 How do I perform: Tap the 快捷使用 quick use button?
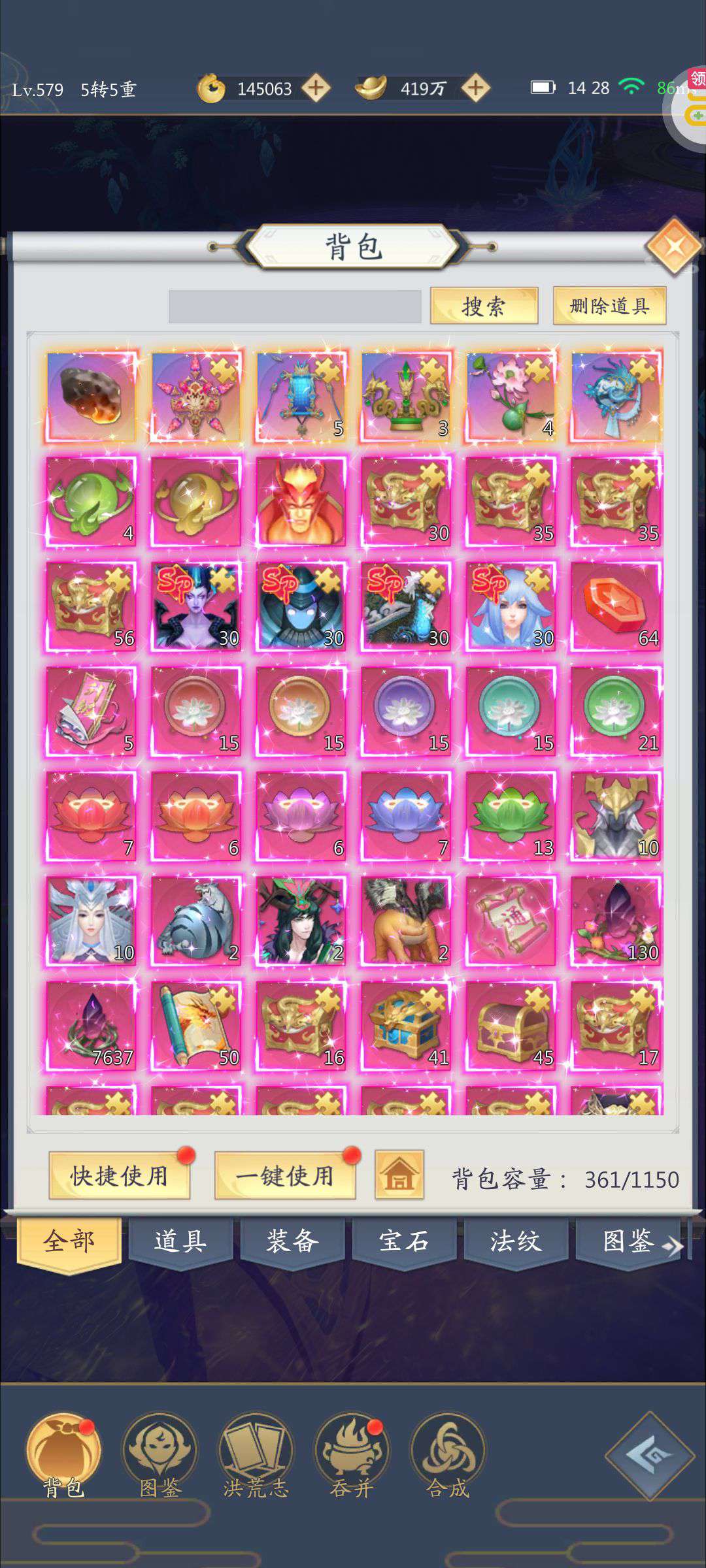(120, 1176)
